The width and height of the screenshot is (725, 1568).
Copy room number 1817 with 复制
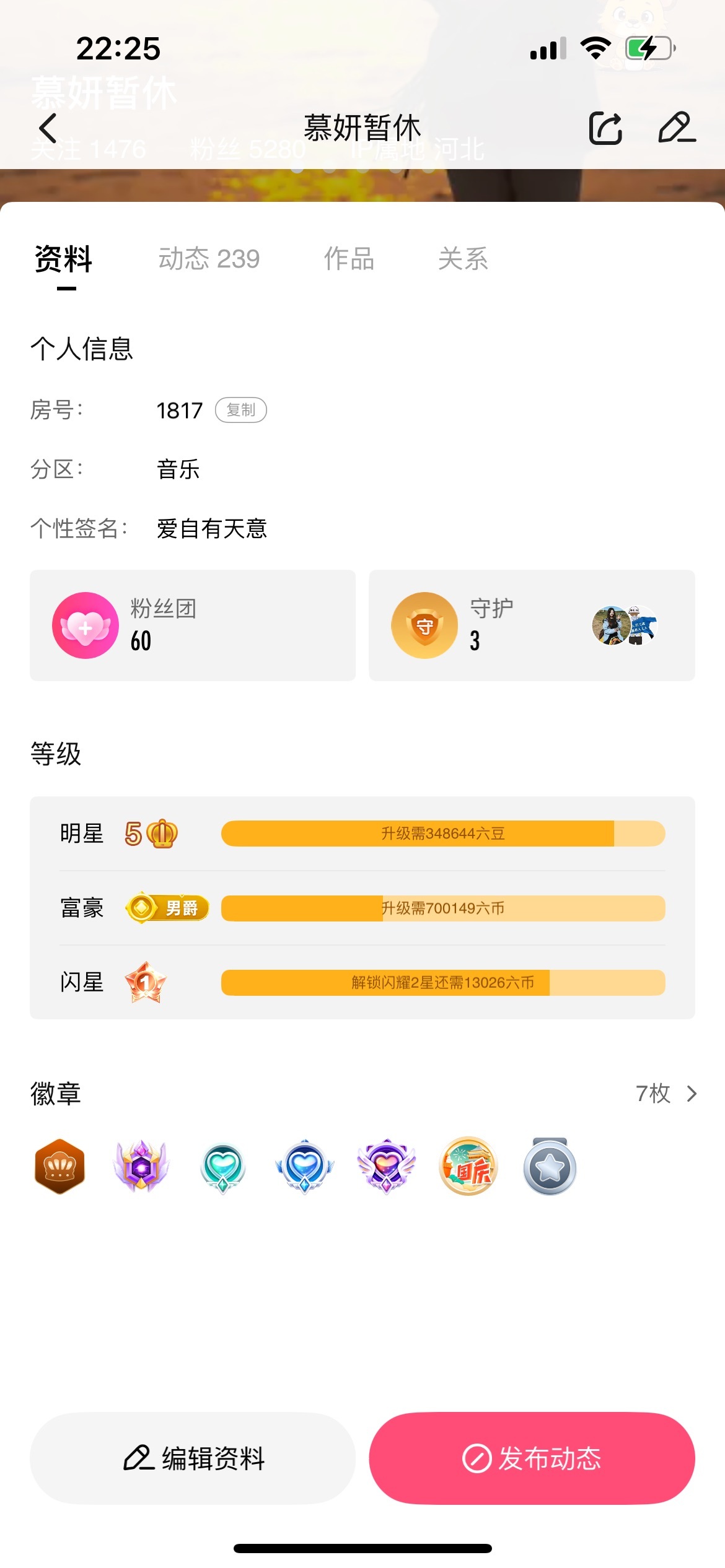(x=240, y=410)
